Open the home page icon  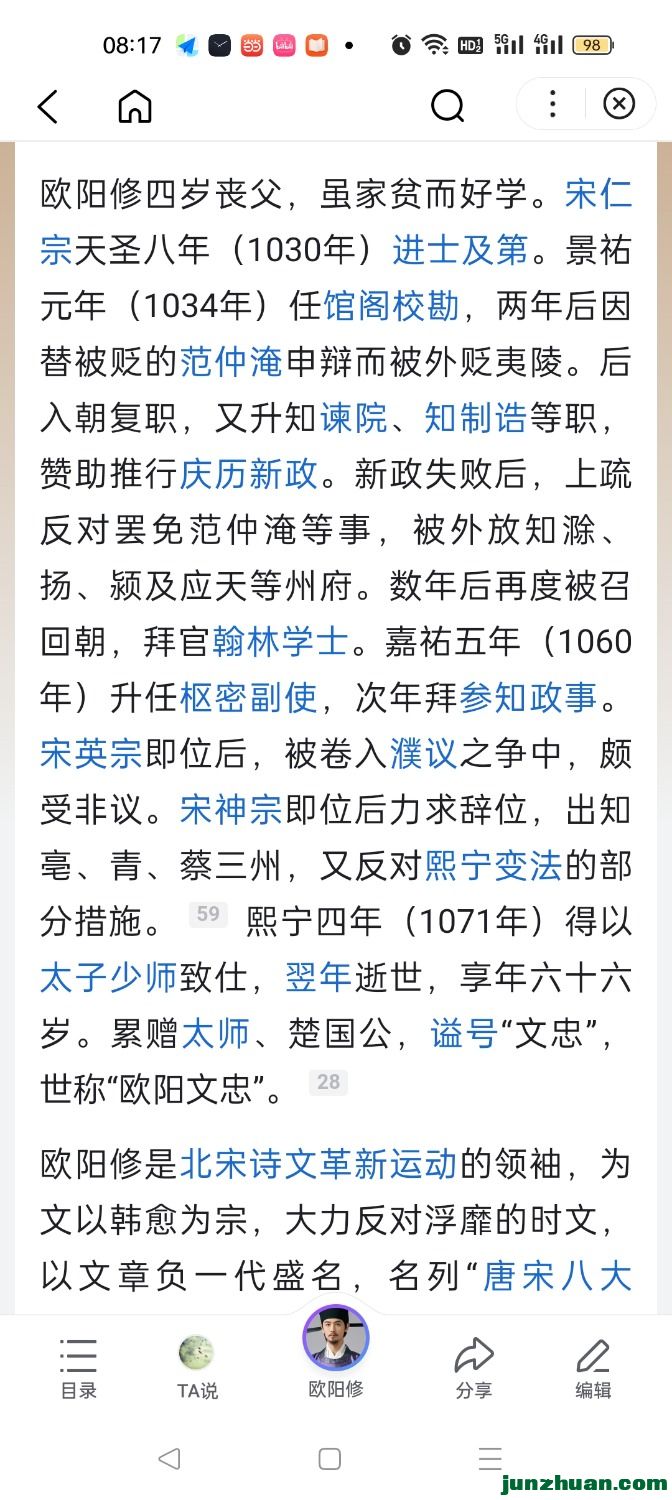[x=134, y=105]
